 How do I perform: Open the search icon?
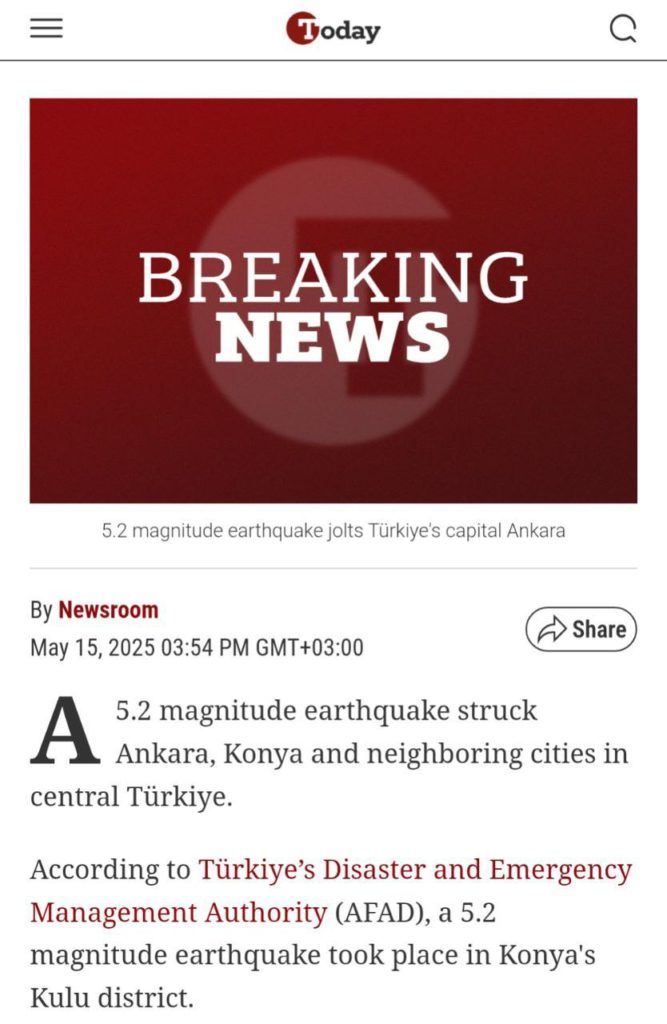pyautogui.click(x=623, y=30)
